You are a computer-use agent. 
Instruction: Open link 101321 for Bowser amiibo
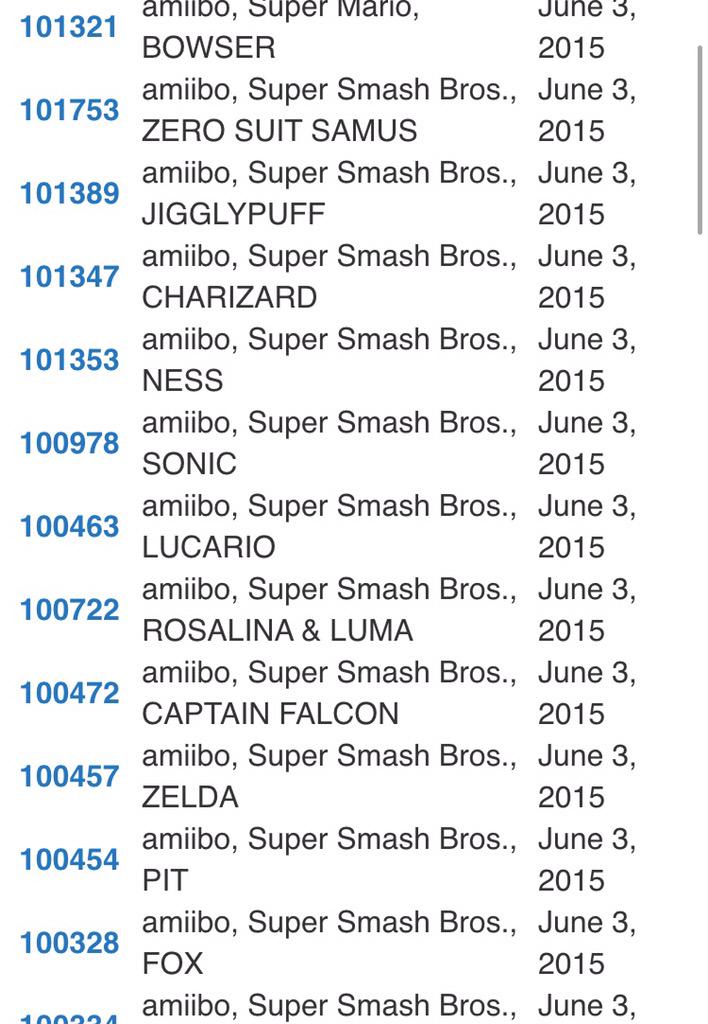(69, 27)
